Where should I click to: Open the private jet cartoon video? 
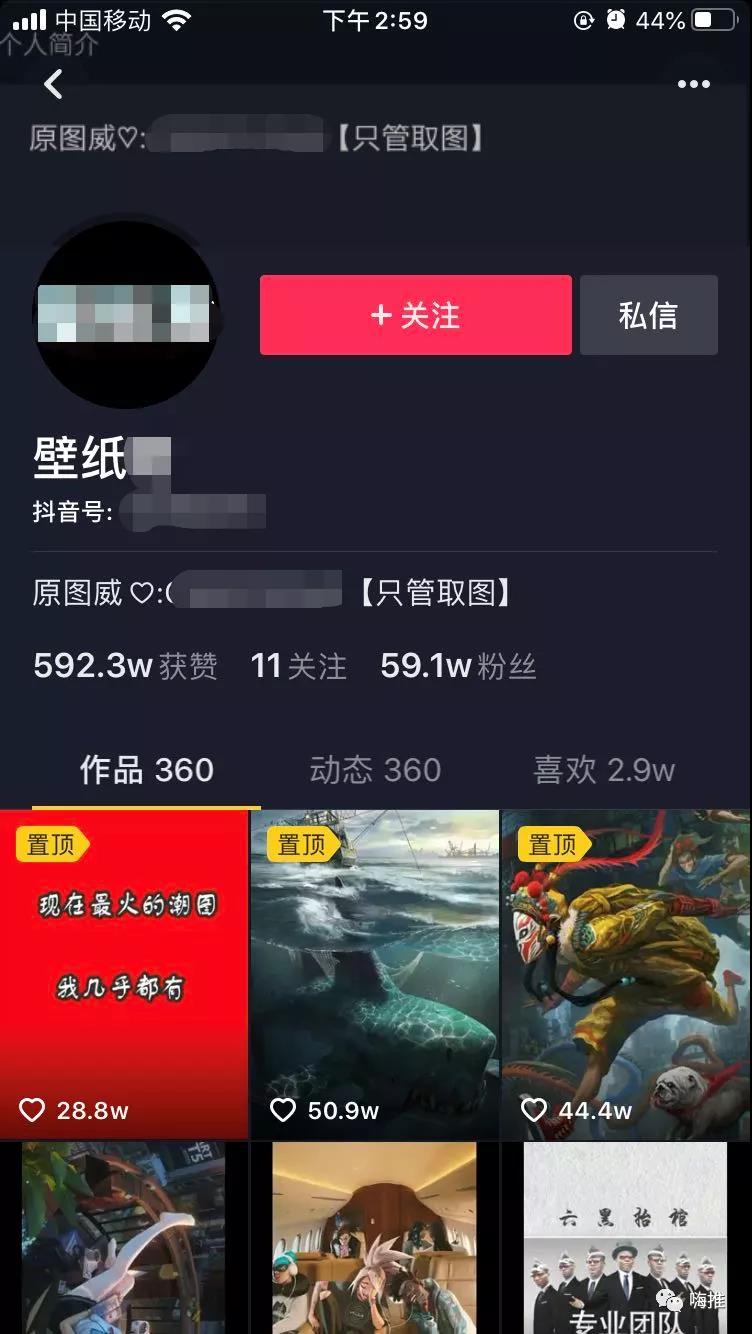pos(375,1238)
